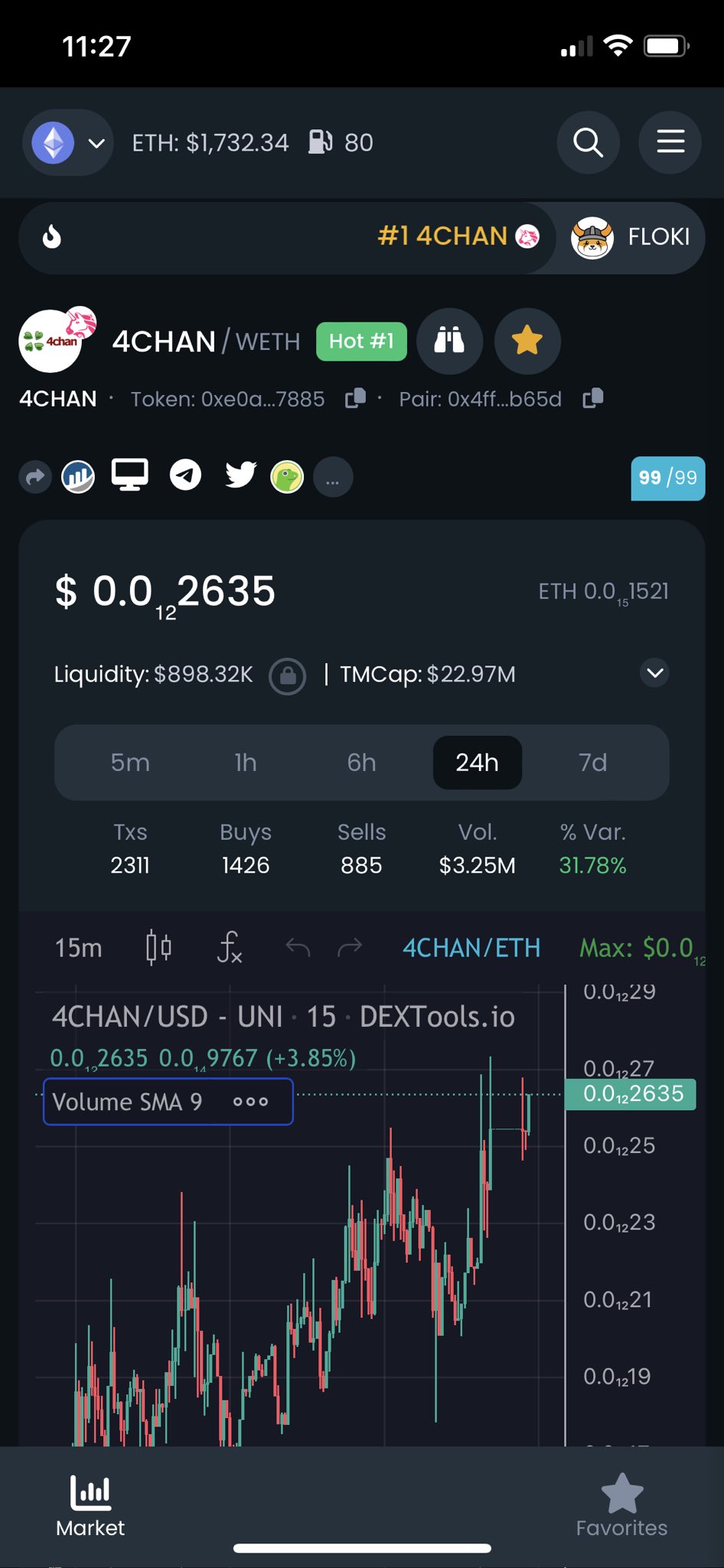Tap the binoculars icon next to Hot #1

[449, 341]
